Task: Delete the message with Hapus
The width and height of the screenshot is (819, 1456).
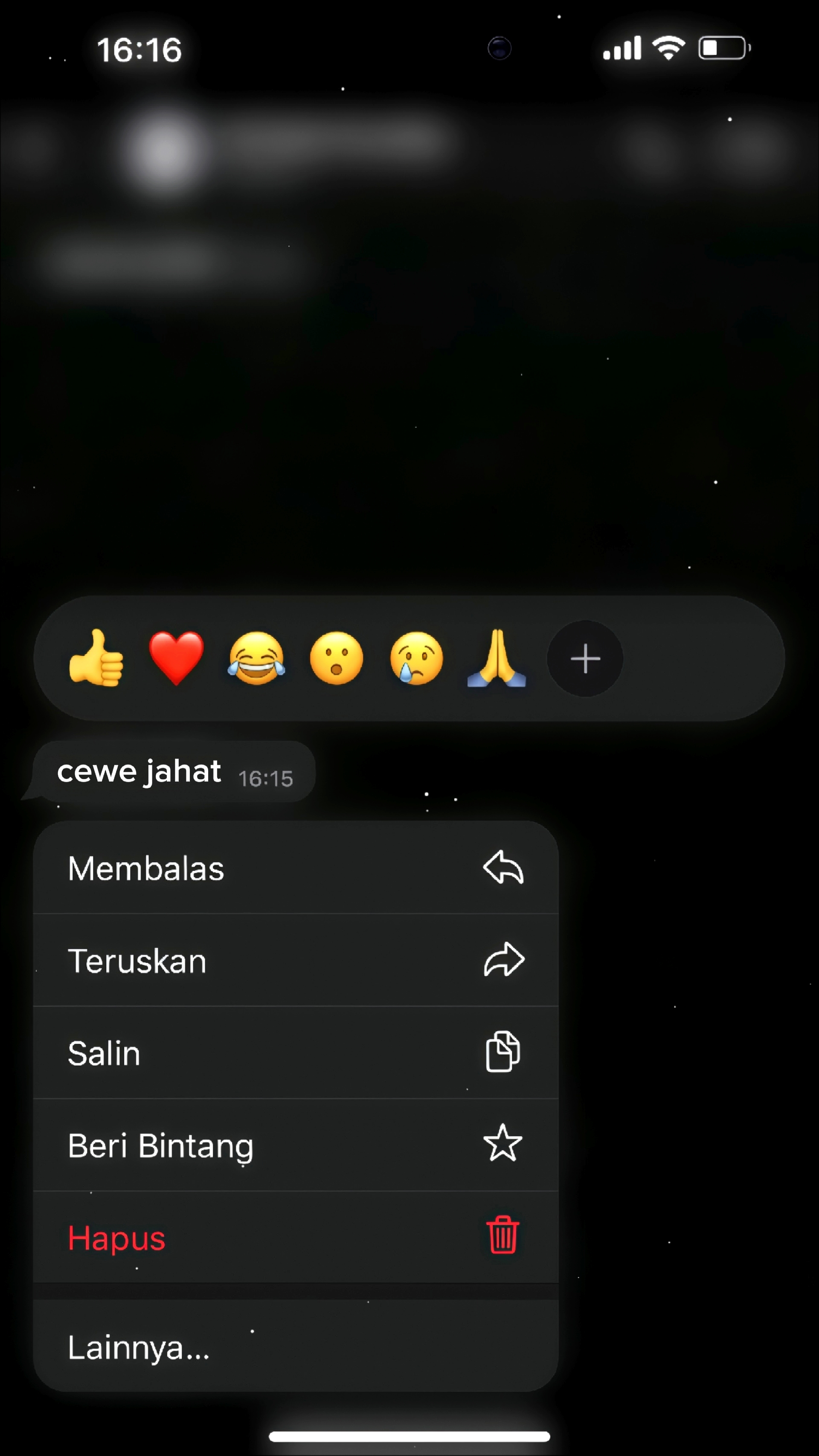Action: pyautogui.click(x=296, y=1238)
